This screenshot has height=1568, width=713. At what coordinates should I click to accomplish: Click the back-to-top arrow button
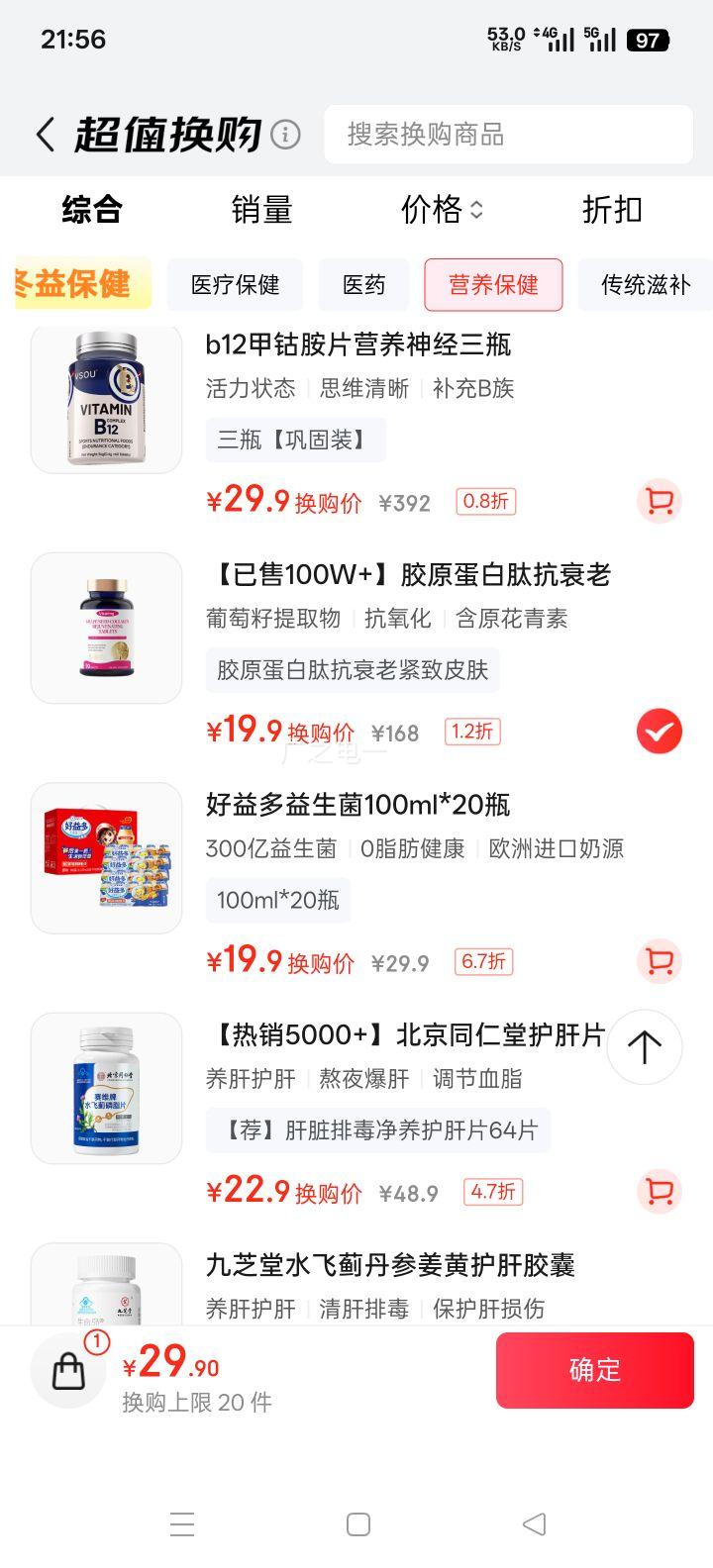click(645, 1046)
